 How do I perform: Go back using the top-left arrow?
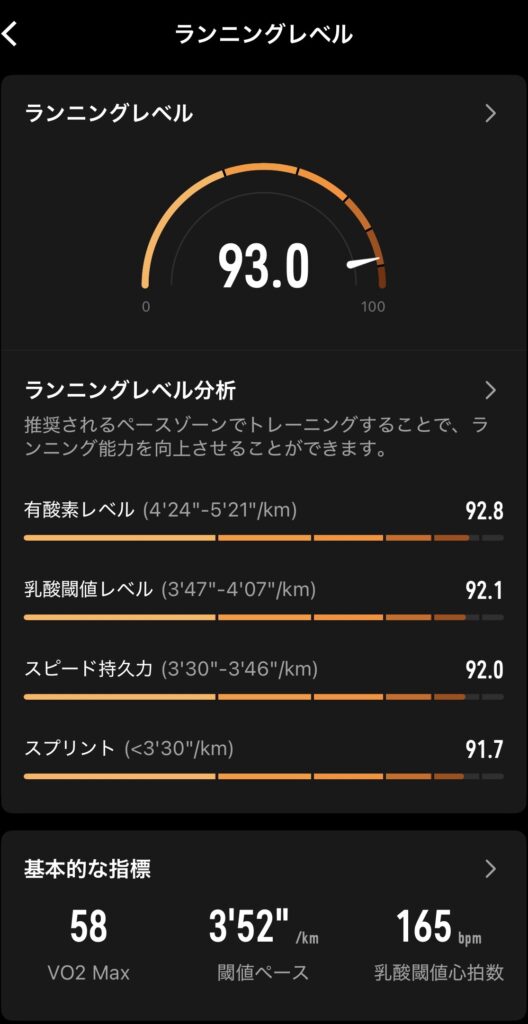[x=10, y=33]
